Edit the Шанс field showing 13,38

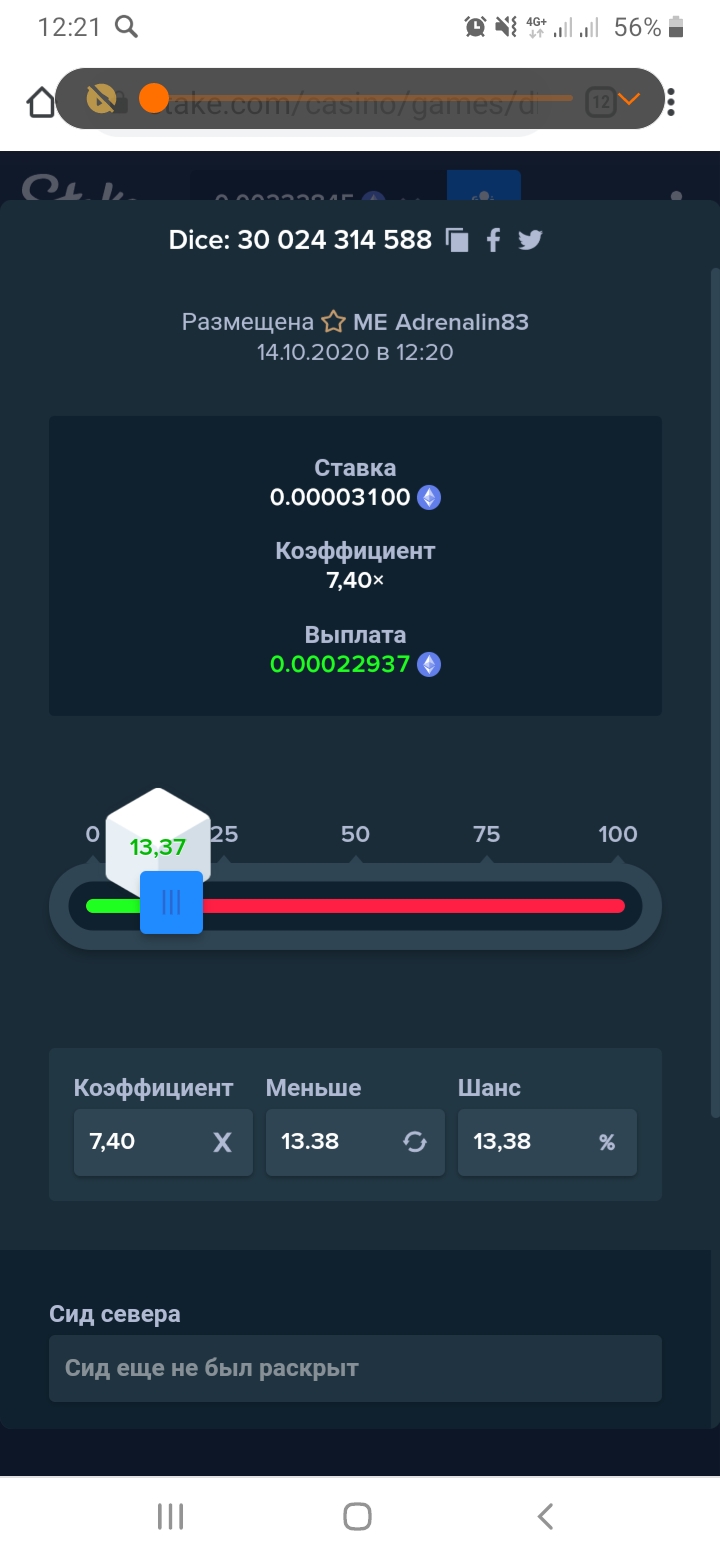547,1142
